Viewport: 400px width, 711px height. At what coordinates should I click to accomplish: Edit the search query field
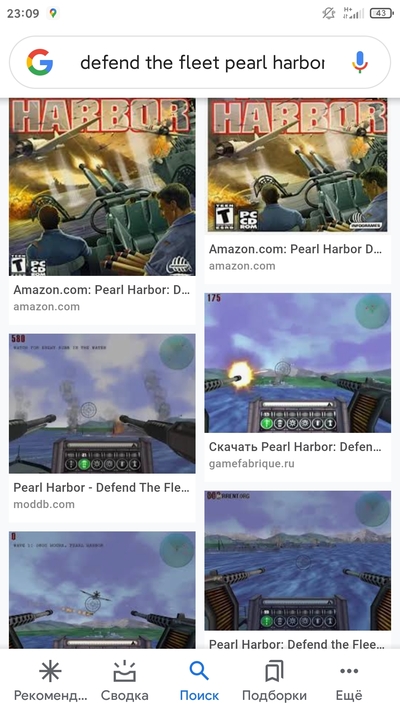click(202, 63)
